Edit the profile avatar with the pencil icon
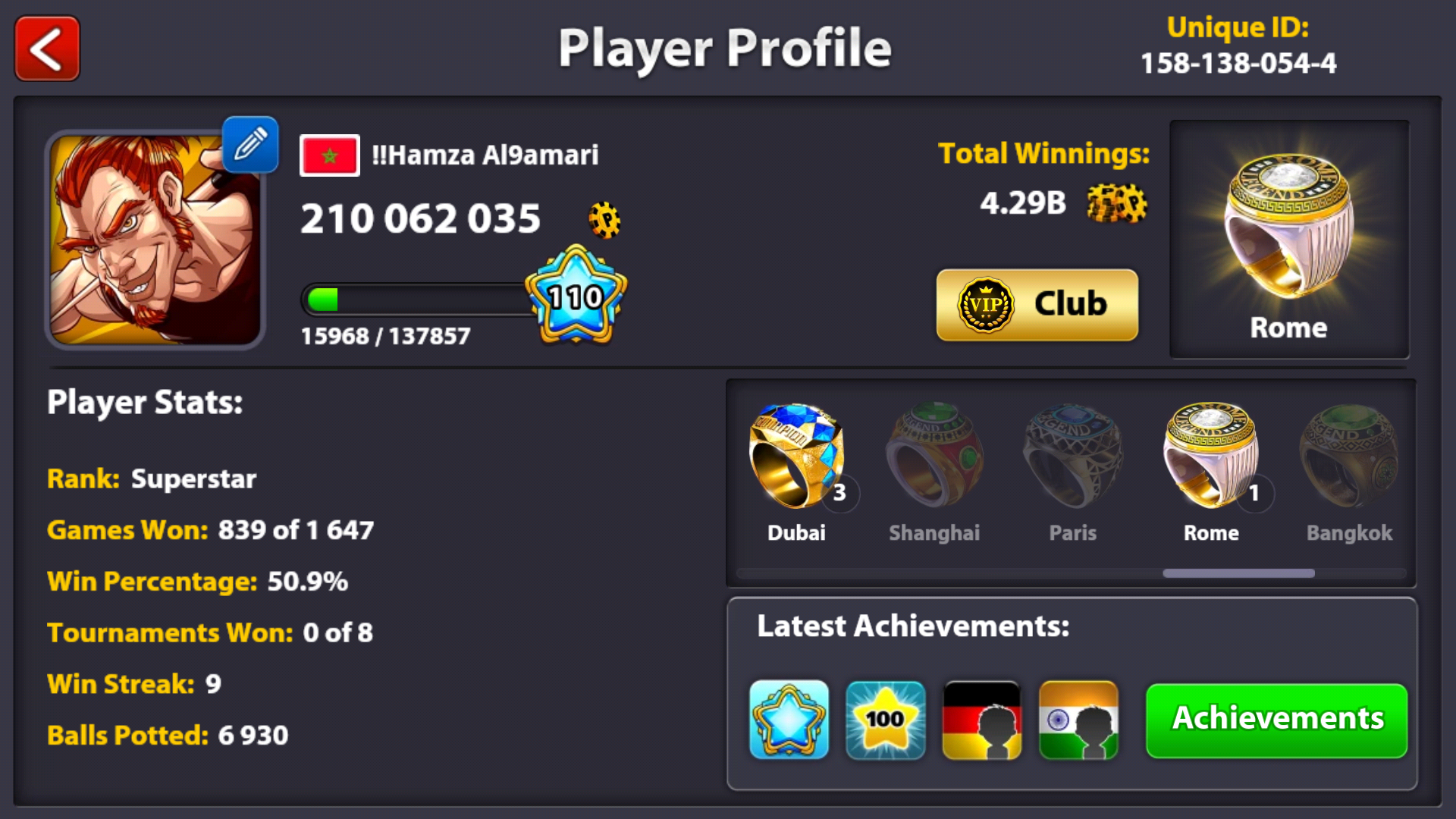 click(250, 144)
